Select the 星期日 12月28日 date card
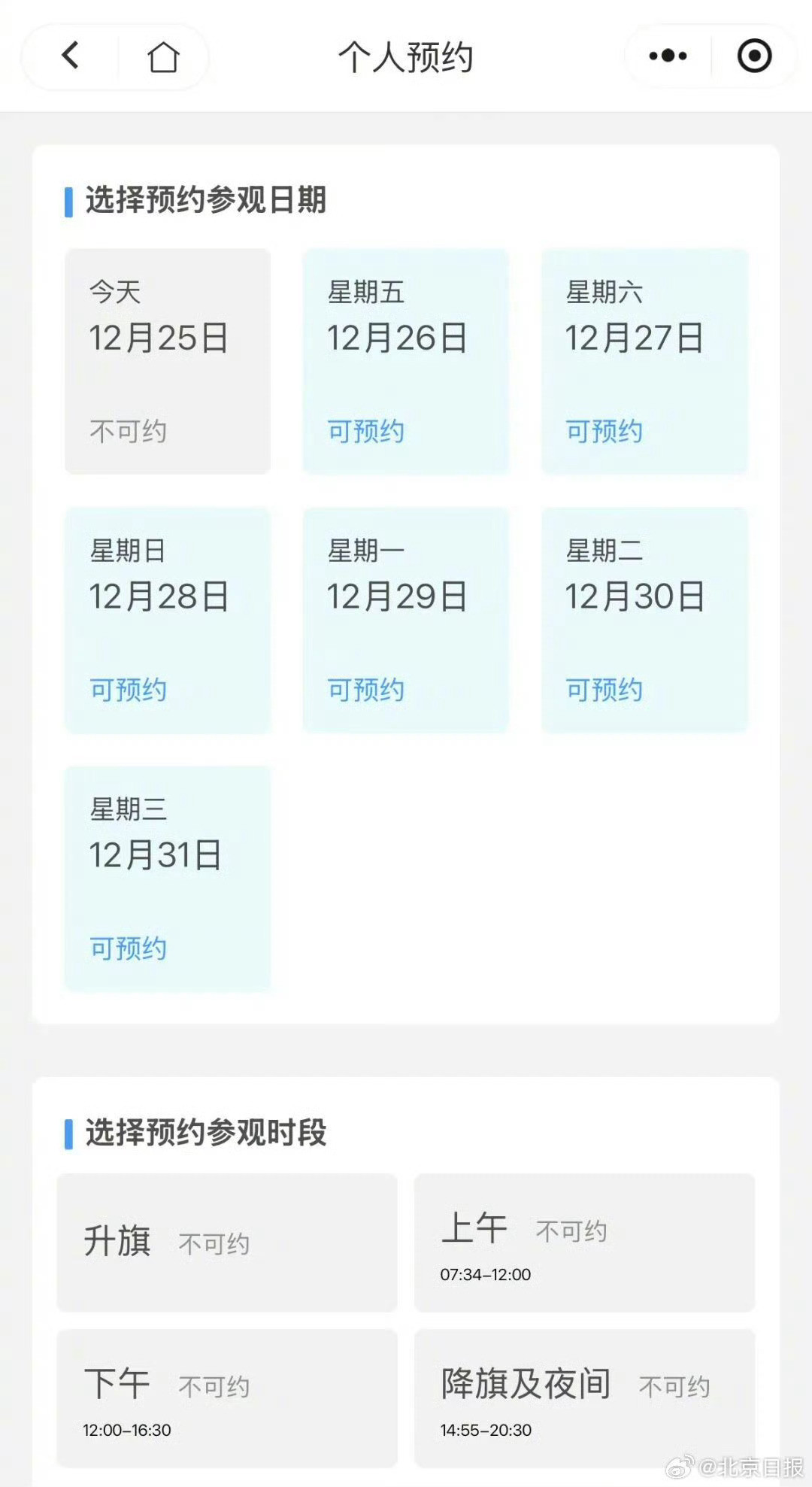Screen dimensions: 812x1487 [167, 617]
